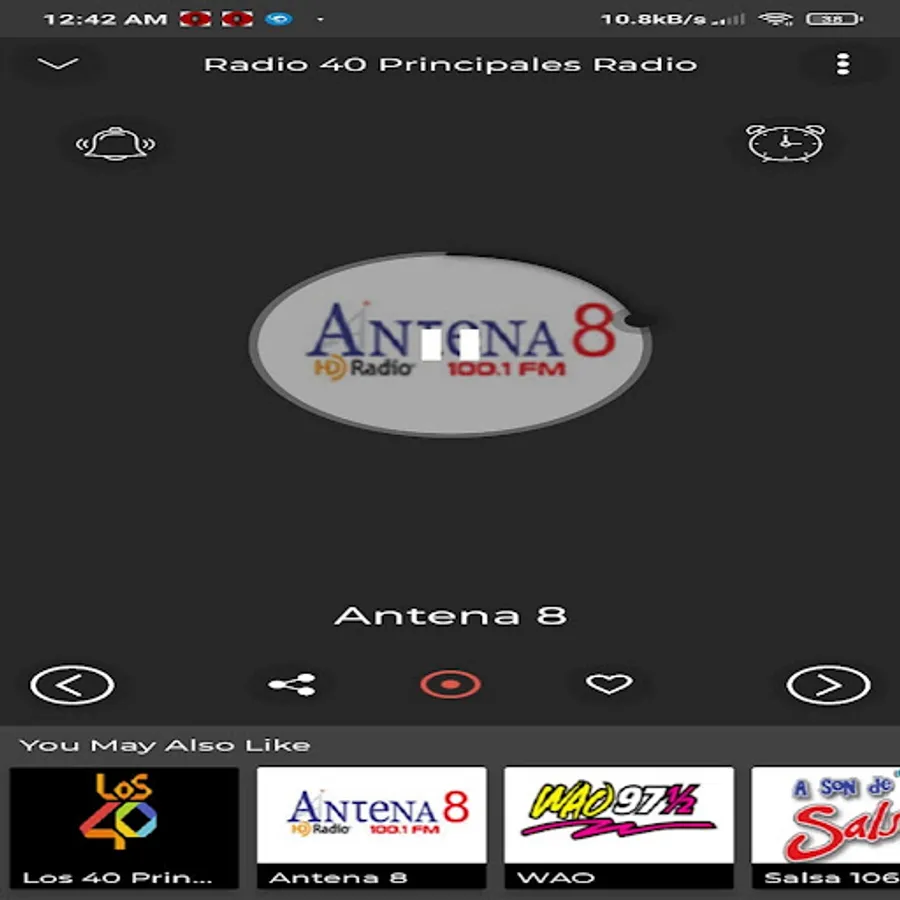Select the Antena 8 suggestion card
The image size is (900, 900).
point(372,828)
